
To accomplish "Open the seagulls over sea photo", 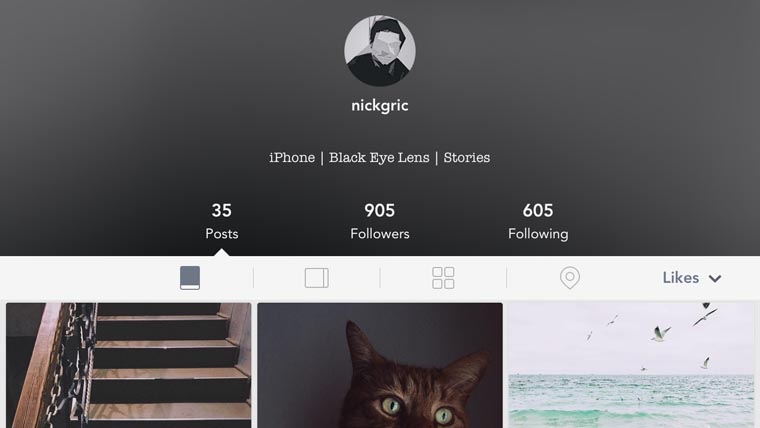I will [x=632, y=365].
